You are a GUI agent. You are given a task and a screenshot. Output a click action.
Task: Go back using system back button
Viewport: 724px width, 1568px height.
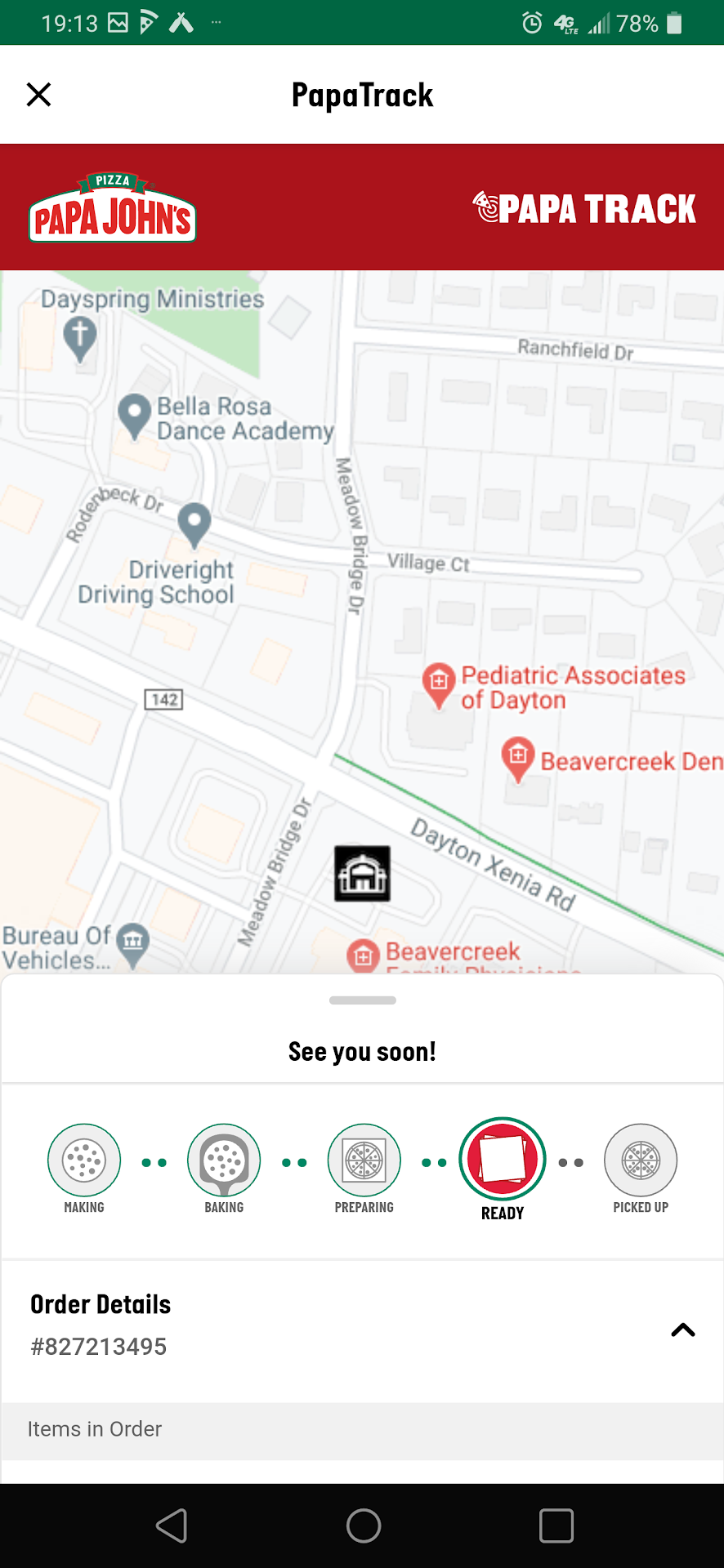click(172, 1526)
